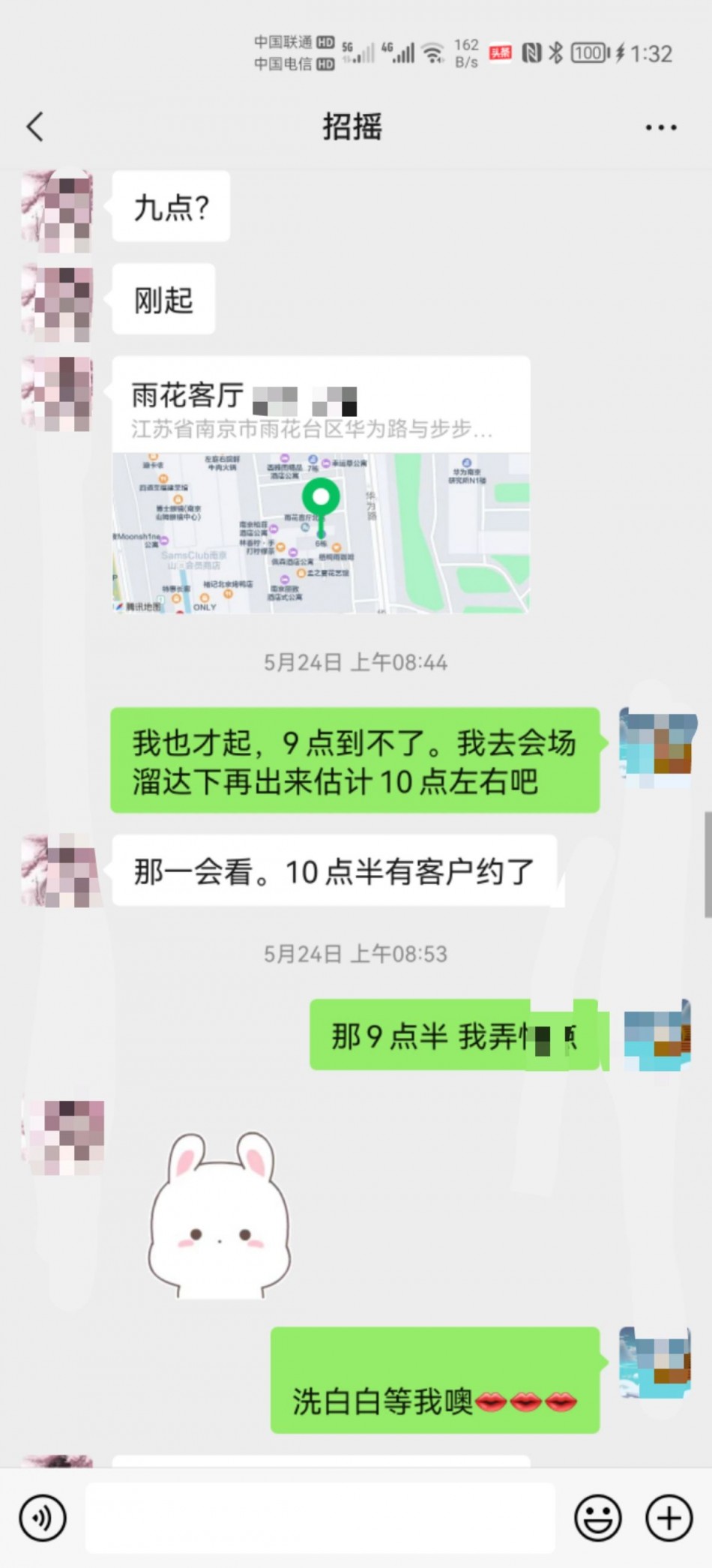Image resolution: width=712 pixels, height=1568 pixels.
Task: Tap the bunny sticker message
Action: (219, 1216)
